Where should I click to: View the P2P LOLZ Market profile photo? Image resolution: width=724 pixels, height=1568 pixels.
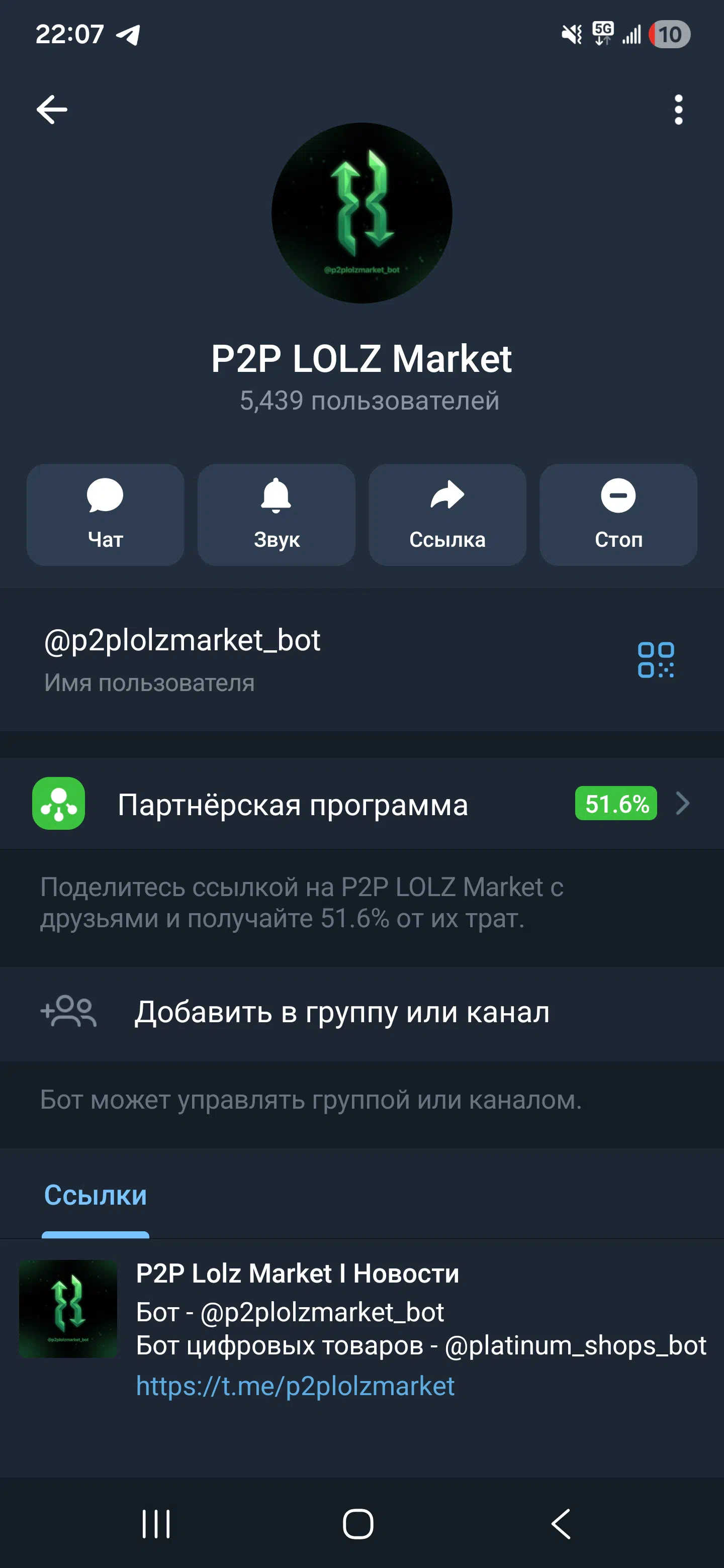tap(361, 213)
